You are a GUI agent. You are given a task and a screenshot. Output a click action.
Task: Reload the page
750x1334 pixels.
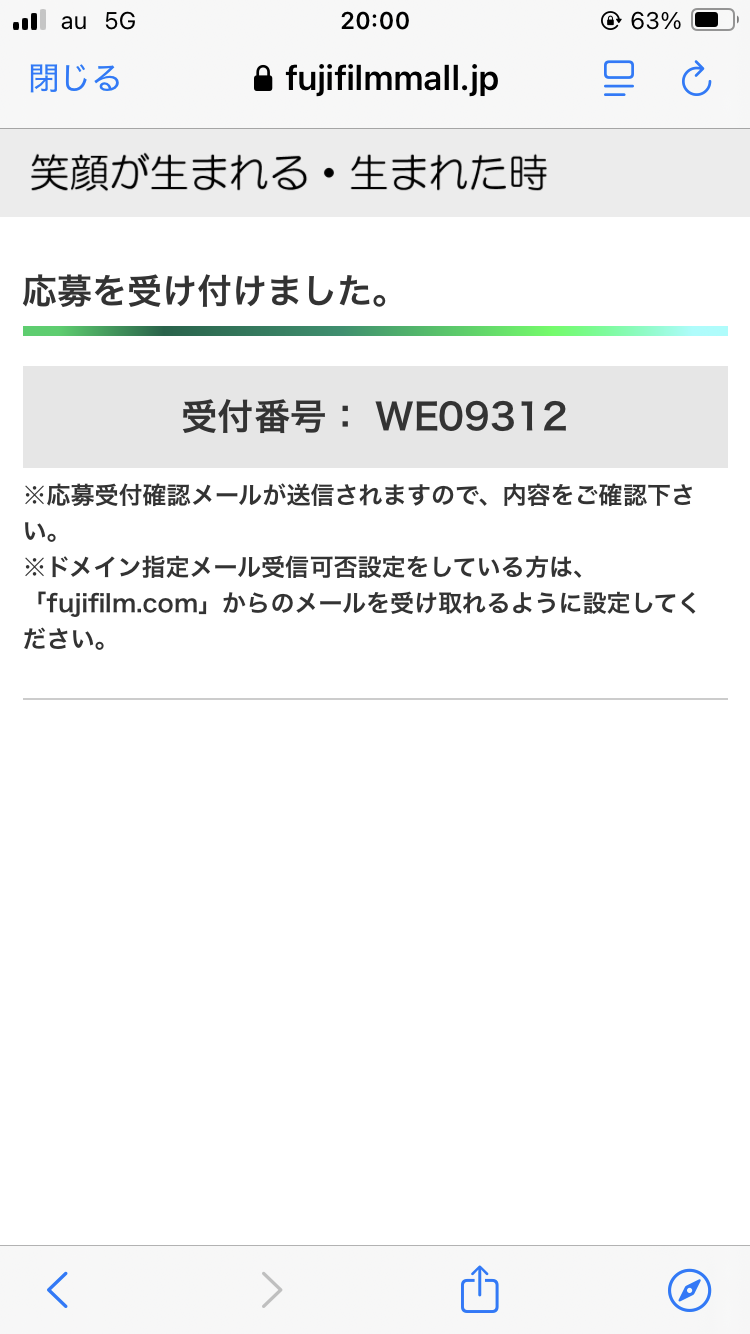tap(696, 79)
